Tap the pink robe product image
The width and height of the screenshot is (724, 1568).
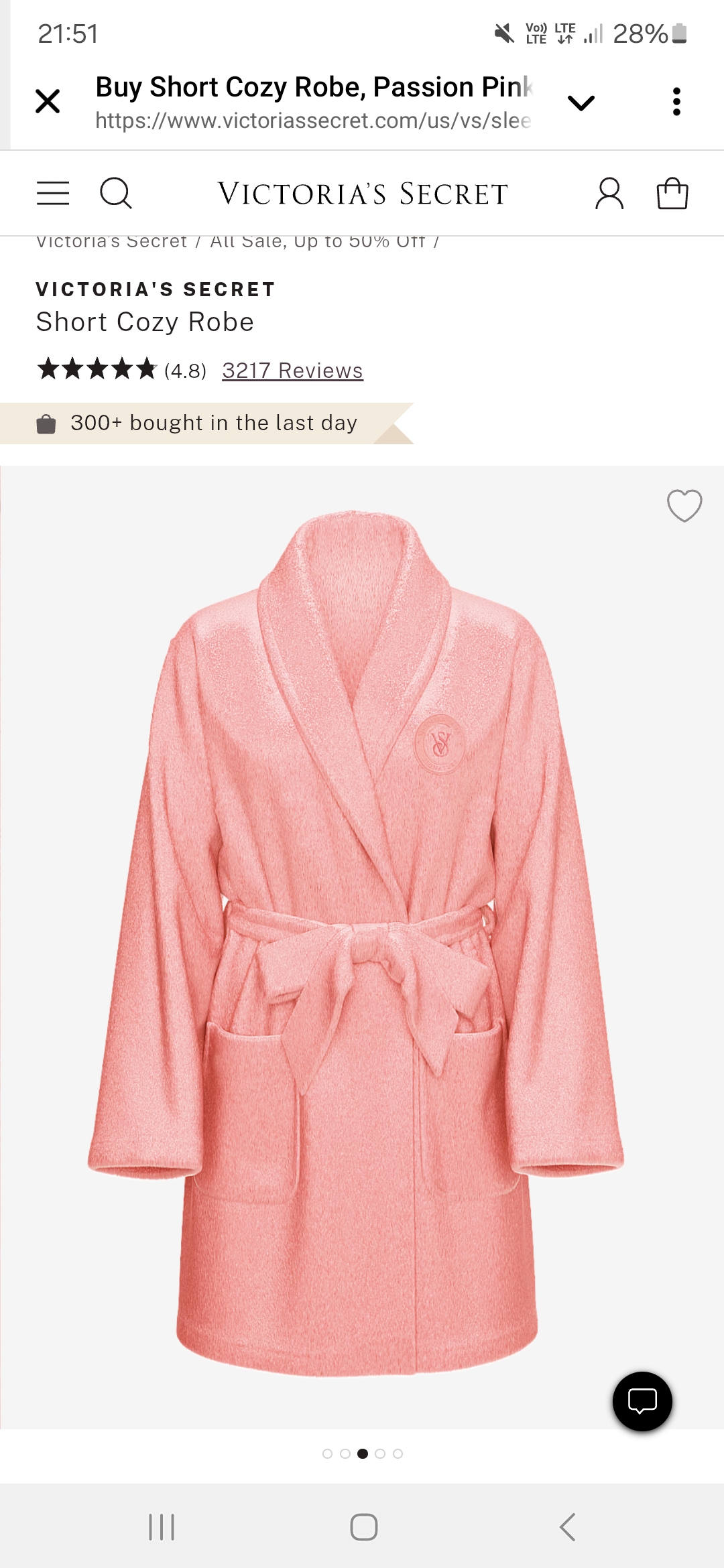coord(356,938)
